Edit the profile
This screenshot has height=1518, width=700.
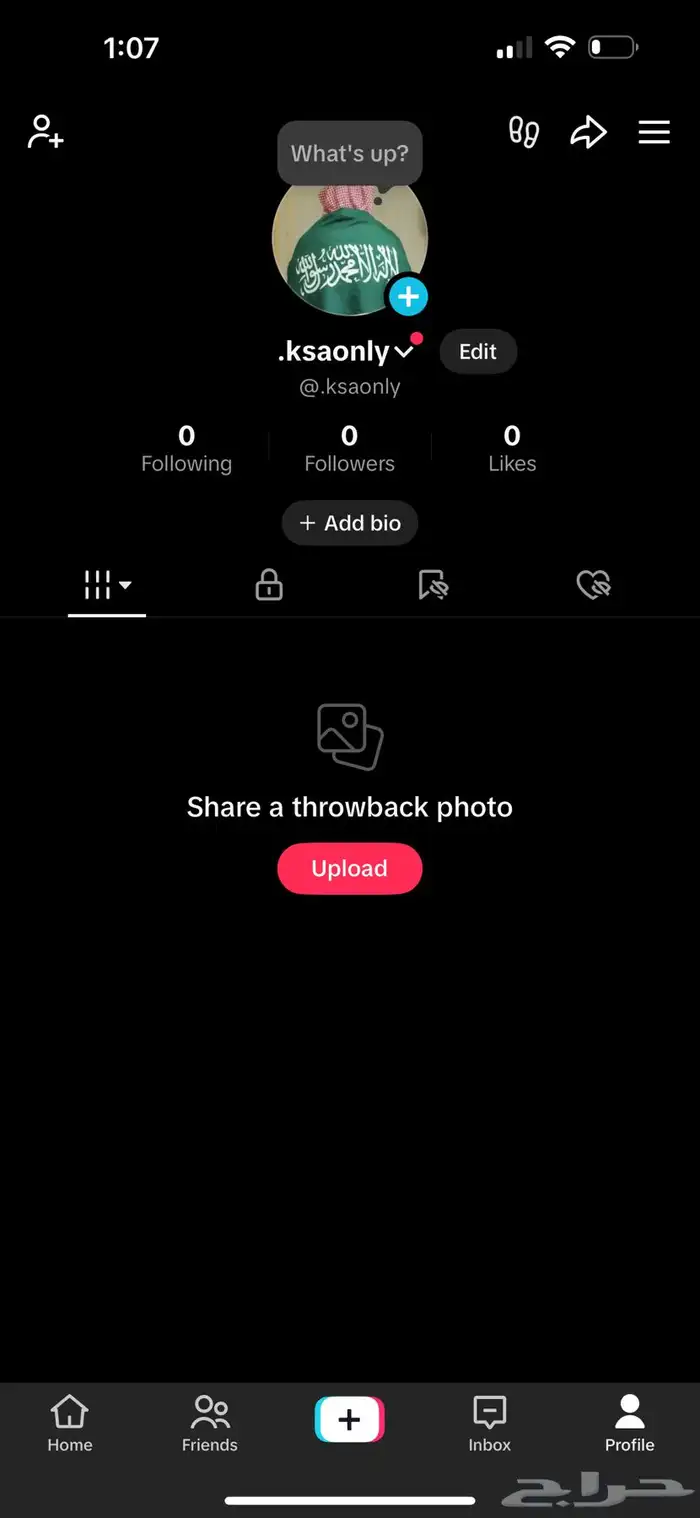tap(478, 351)
